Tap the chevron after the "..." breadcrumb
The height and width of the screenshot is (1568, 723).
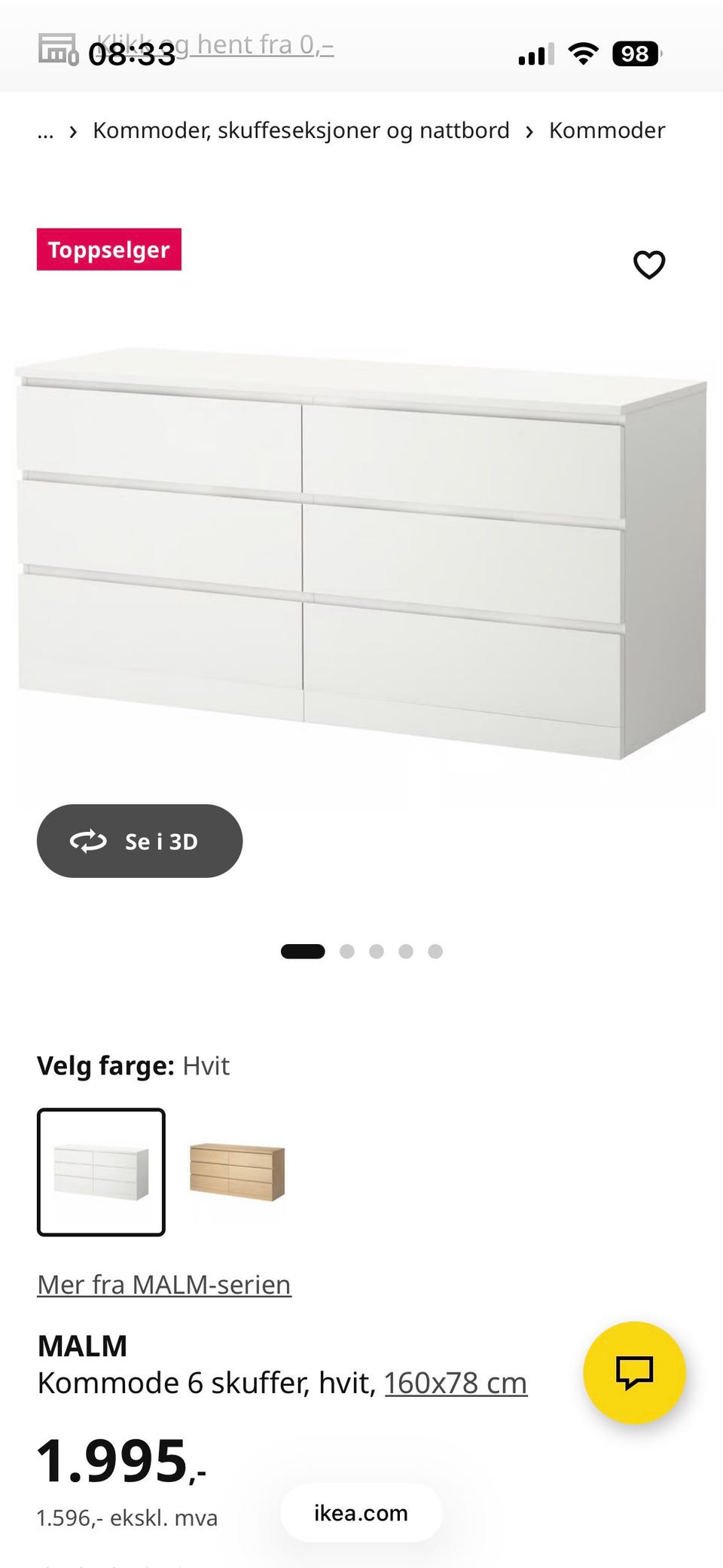point(73,130)
